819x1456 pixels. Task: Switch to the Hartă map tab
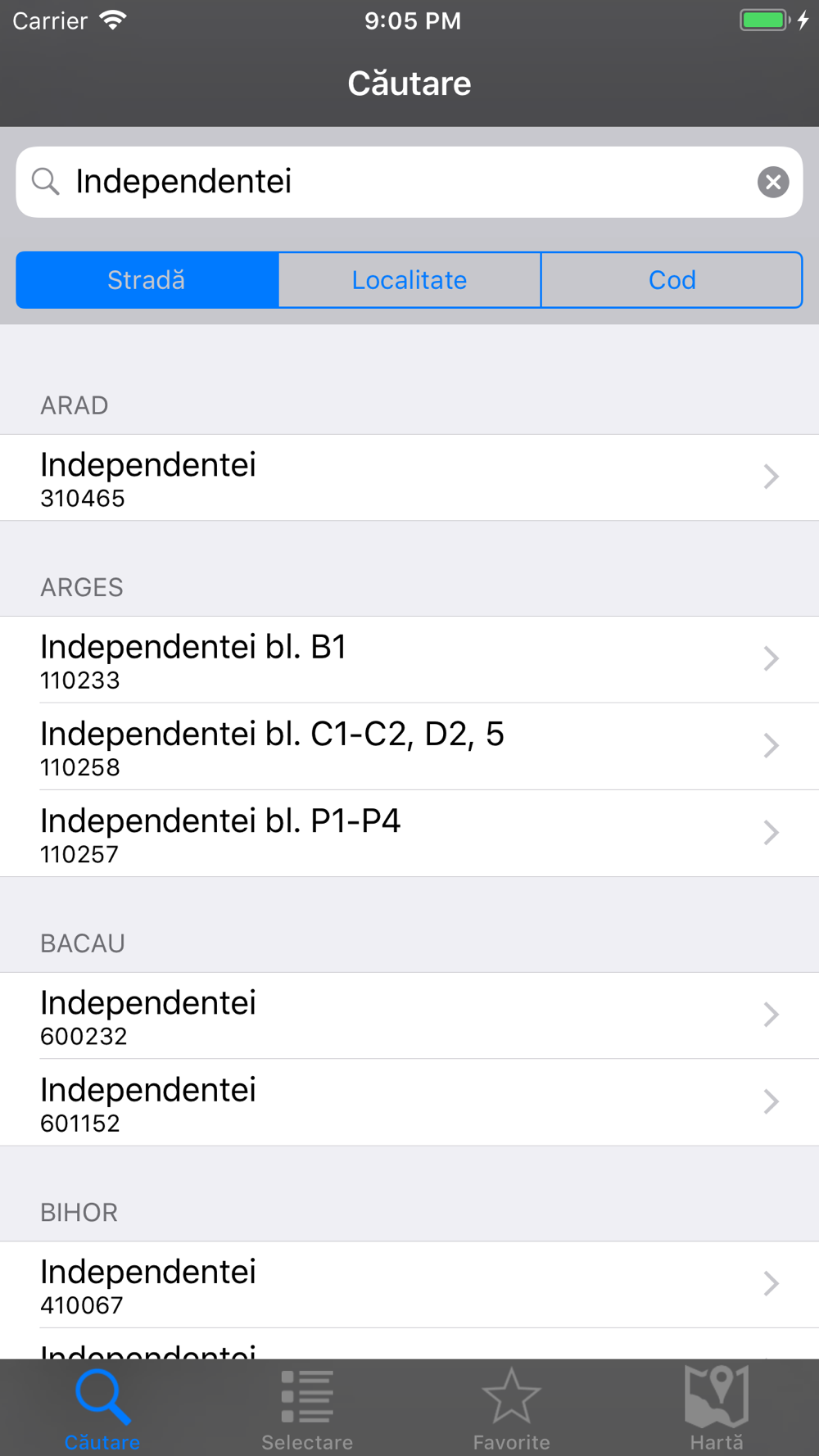[717, 1409]
